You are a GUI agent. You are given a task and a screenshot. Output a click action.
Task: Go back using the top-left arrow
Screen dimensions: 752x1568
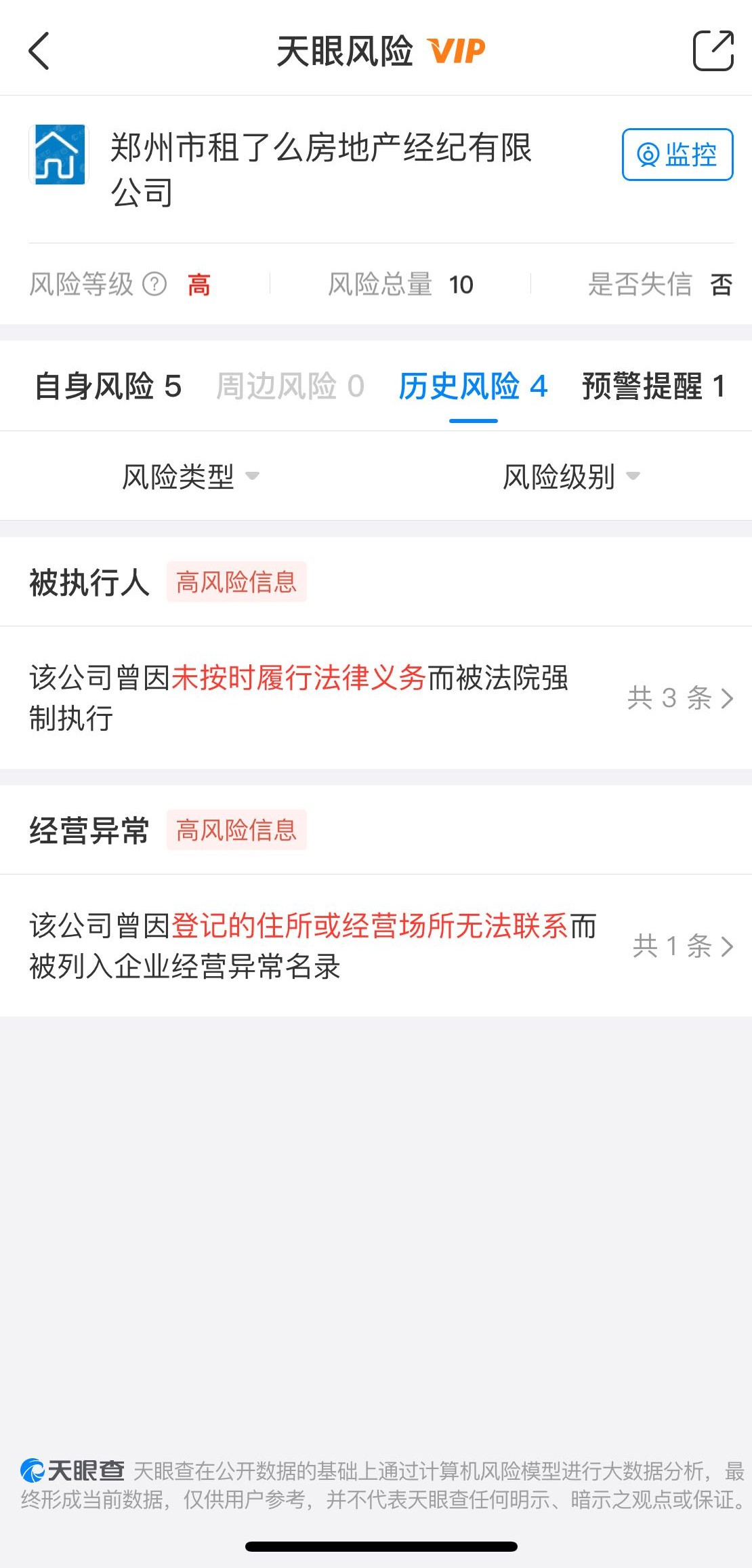coord(39,51)
